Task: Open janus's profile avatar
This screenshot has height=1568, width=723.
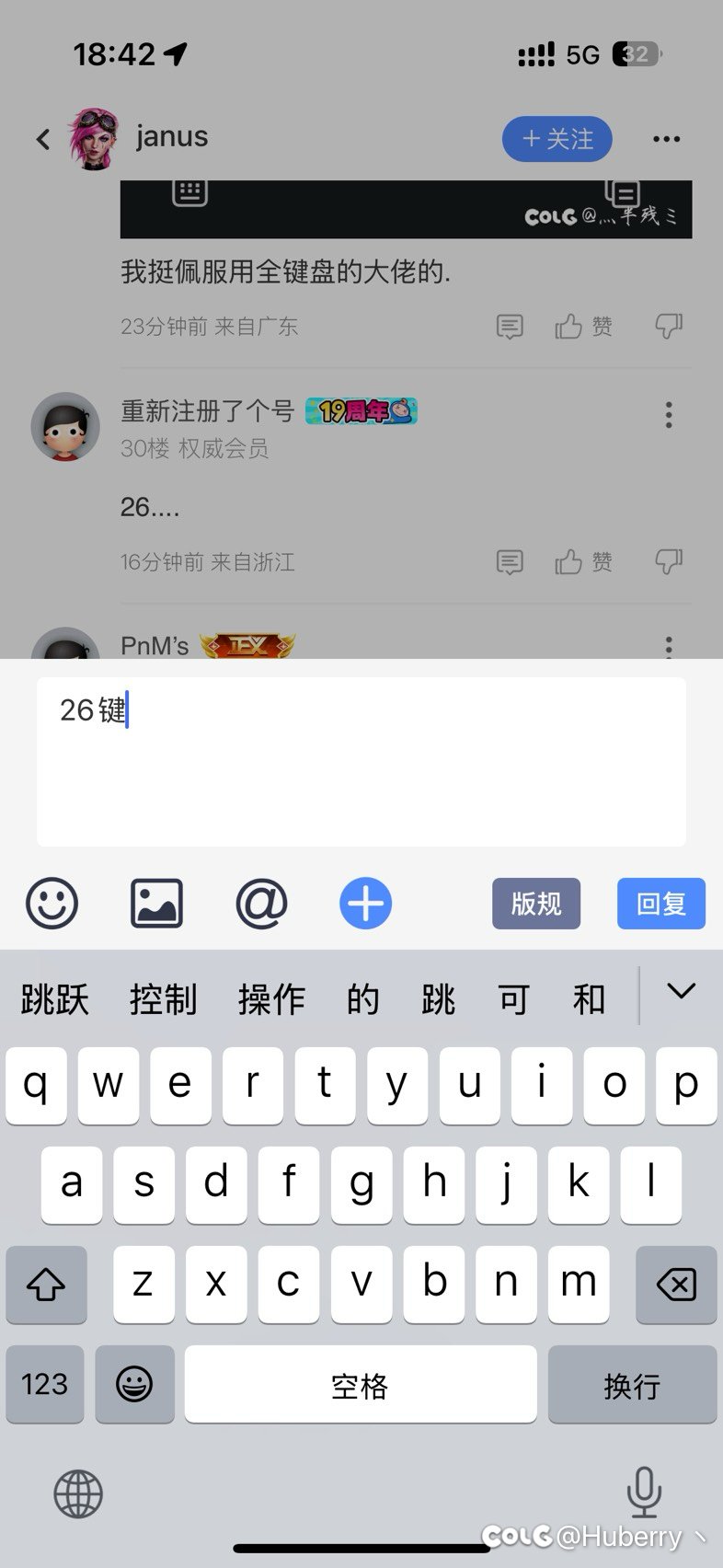Action: (94, 138)
